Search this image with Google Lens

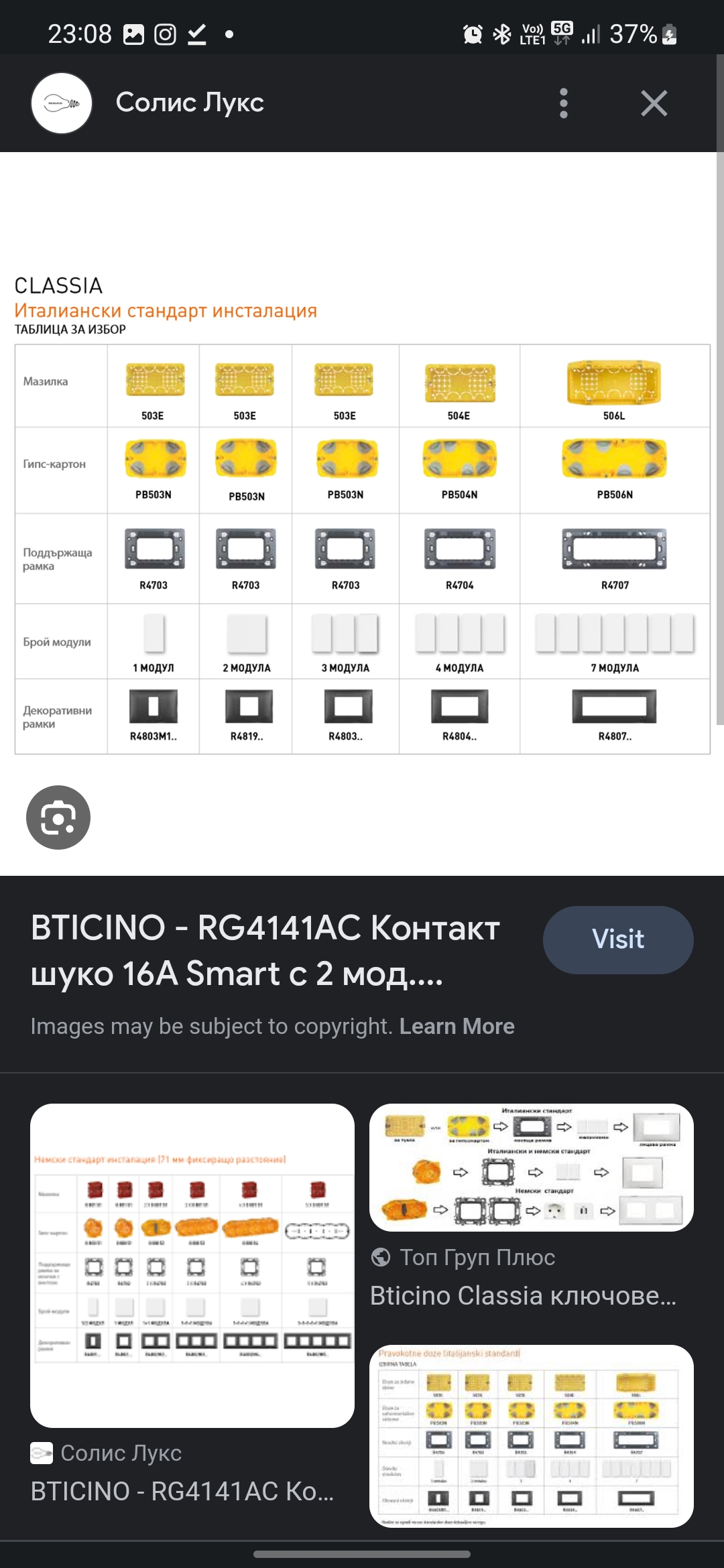tap(58, 818)
